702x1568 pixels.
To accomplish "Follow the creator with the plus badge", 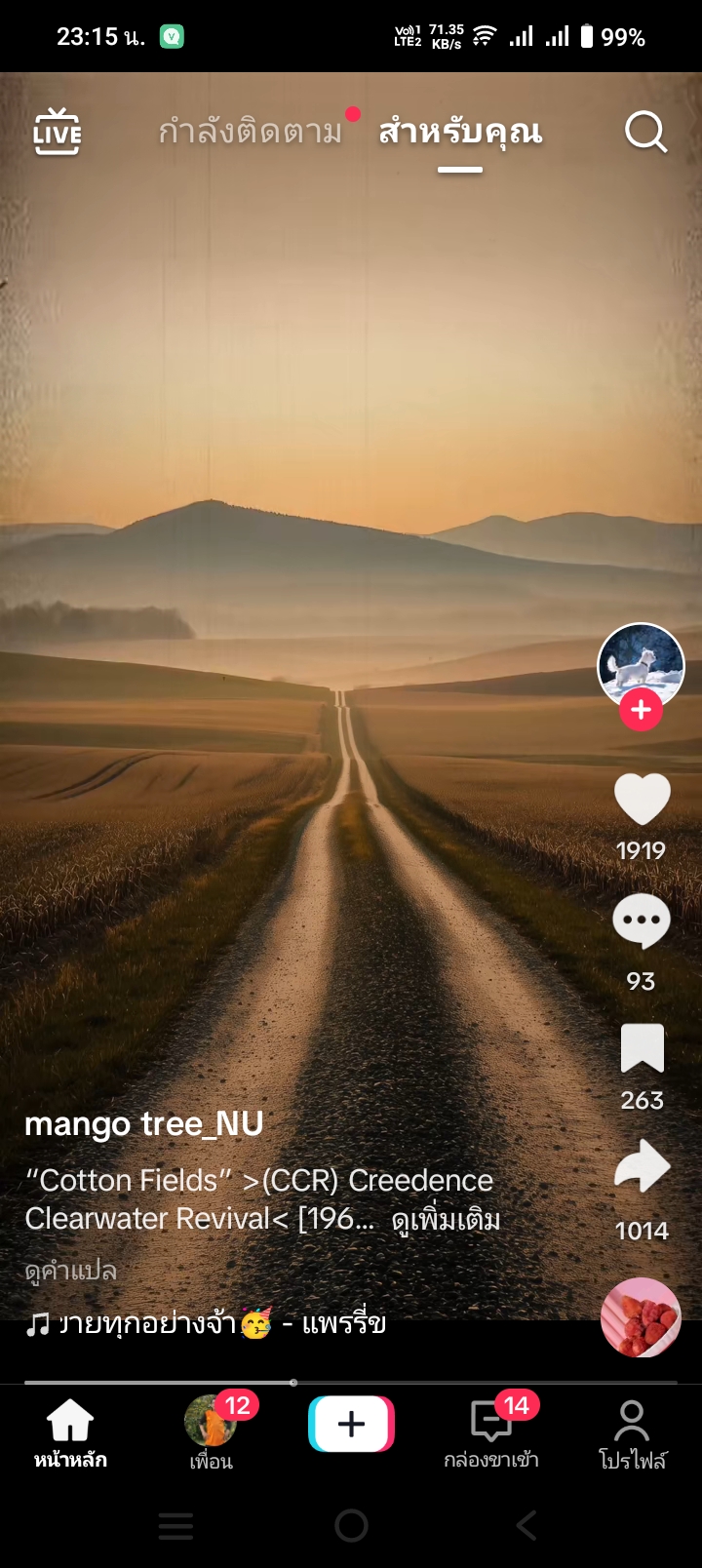I will click(641, 710).
